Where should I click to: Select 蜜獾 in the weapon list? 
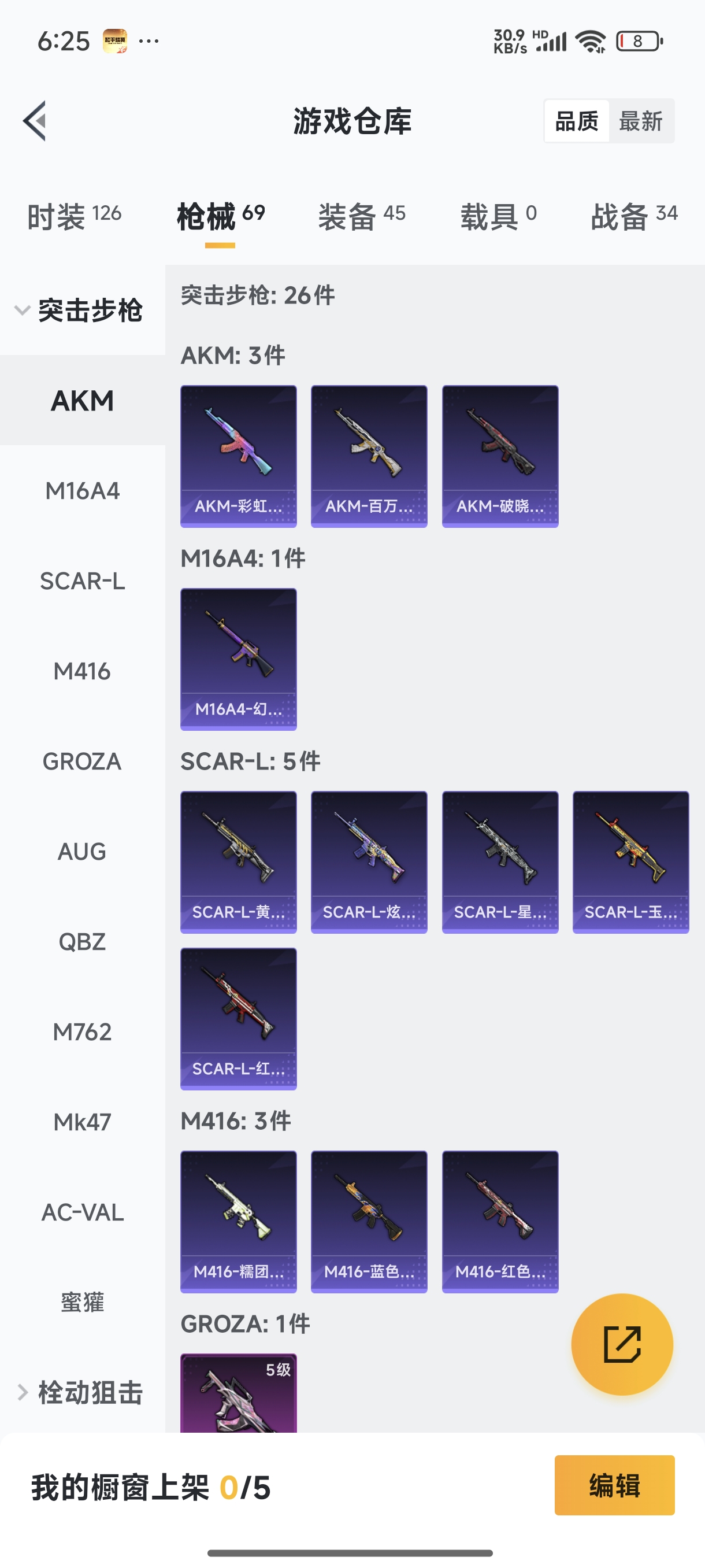tap(82, 1303)
